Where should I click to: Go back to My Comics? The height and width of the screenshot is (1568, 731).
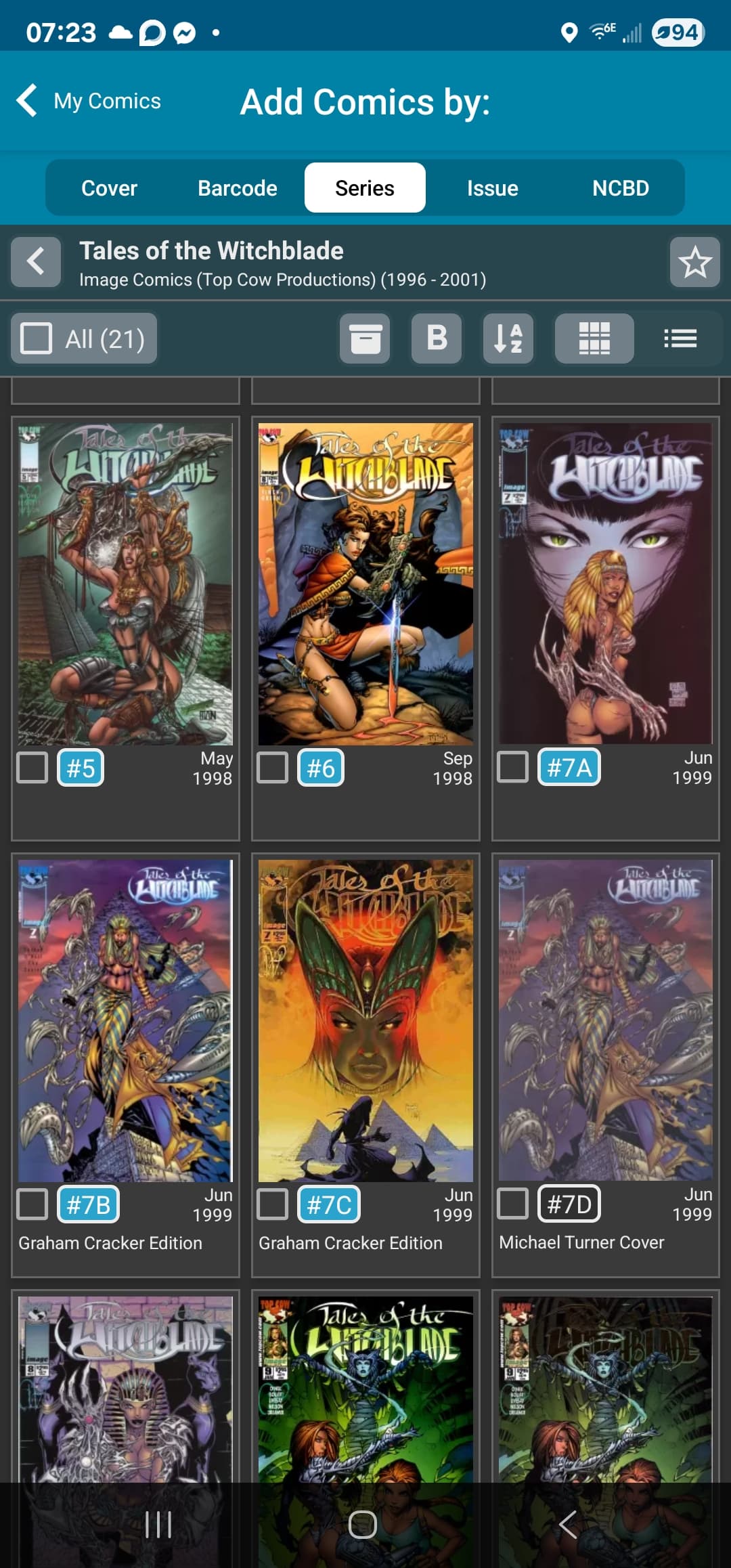pos(89,101)
